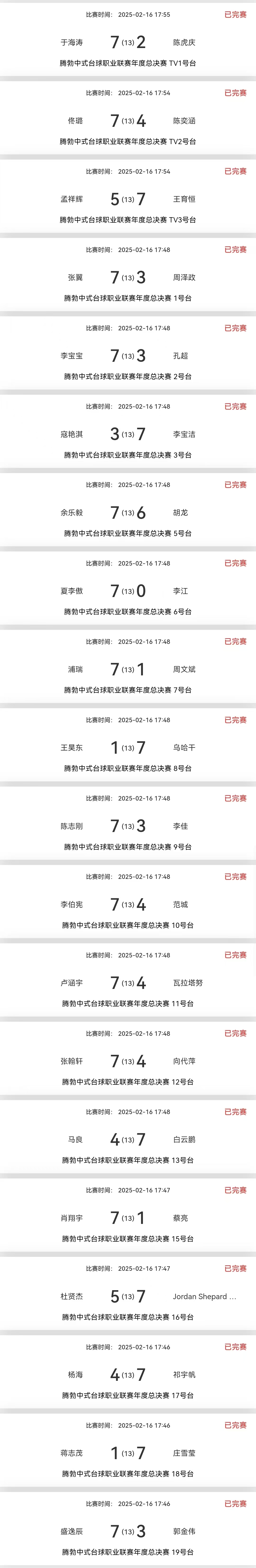
Task: Open the 寇艳淇 vs 李宝洁 match card
Action: coord(128,434)
